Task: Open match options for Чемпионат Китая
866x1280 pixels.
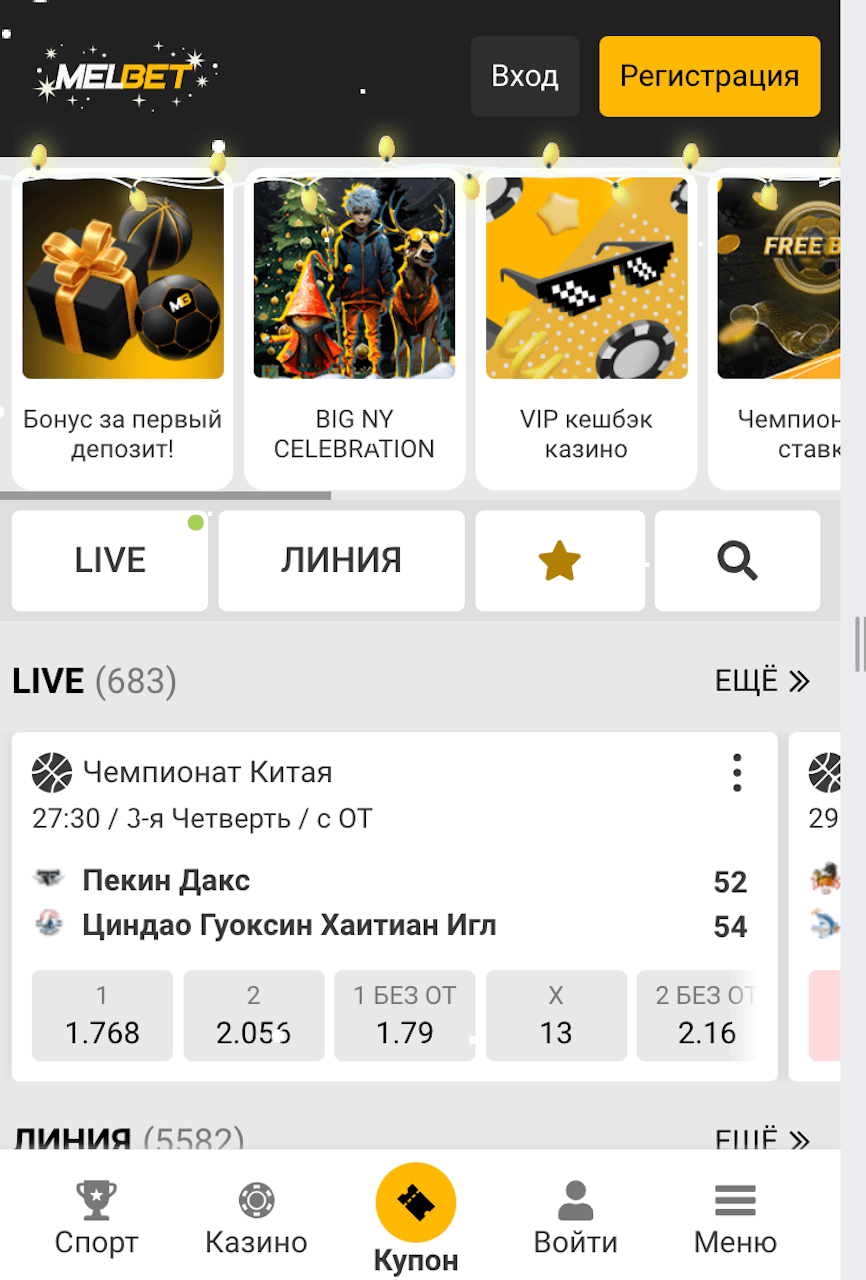Action: tap(737, 773)
